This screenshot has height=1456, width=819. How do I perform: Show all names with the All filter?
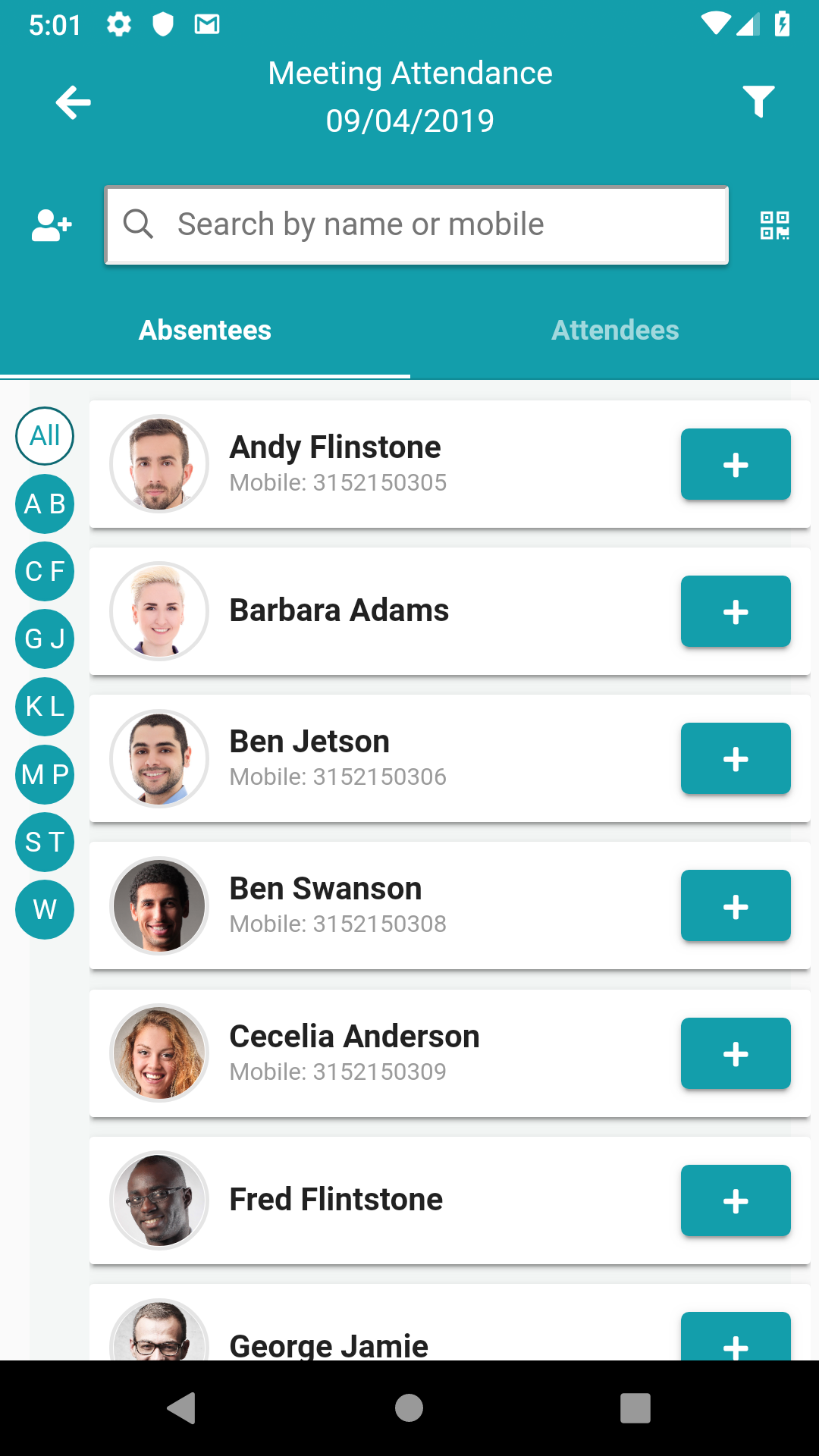pyautogui.click(x=45, y=436)
